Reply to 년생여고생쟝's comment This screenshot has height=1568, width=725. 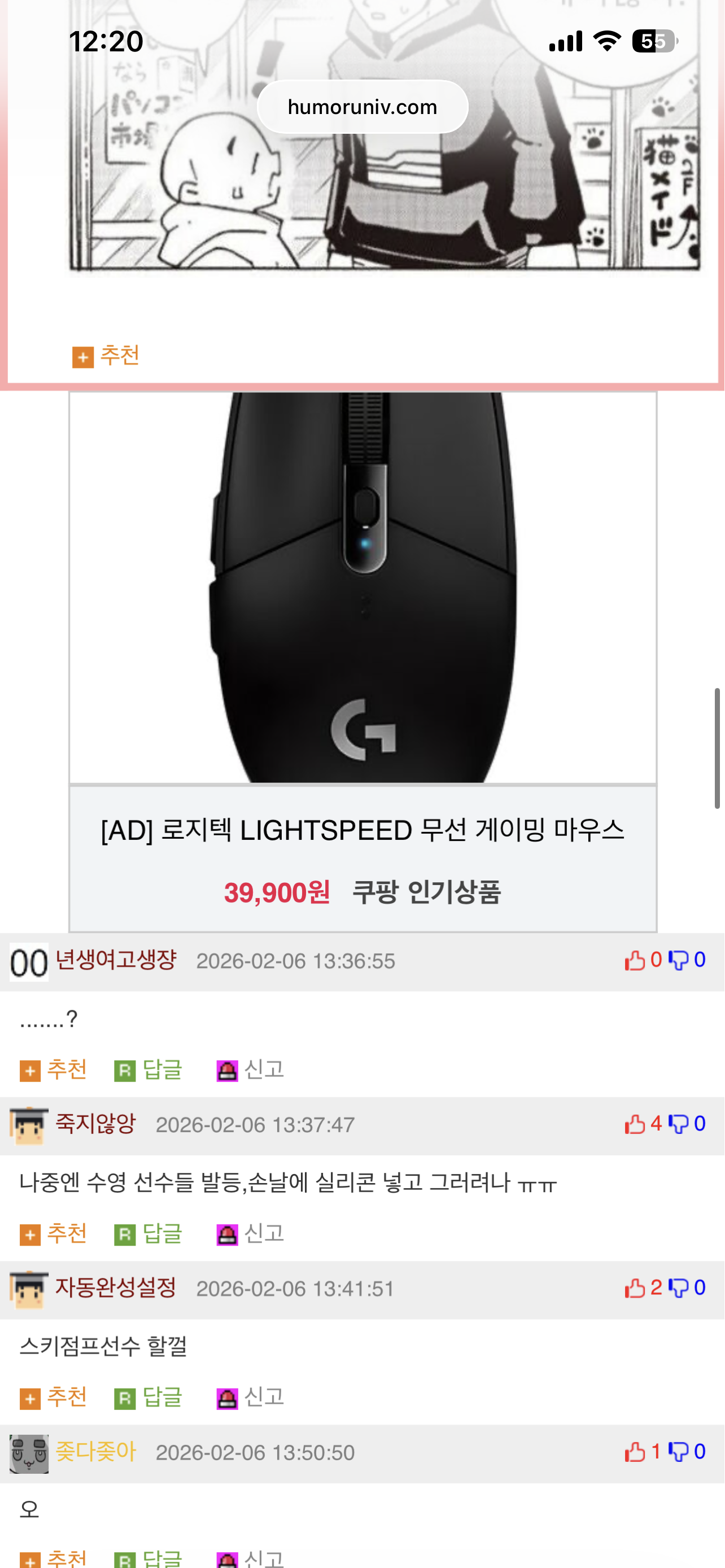[x=149, y=1070]
